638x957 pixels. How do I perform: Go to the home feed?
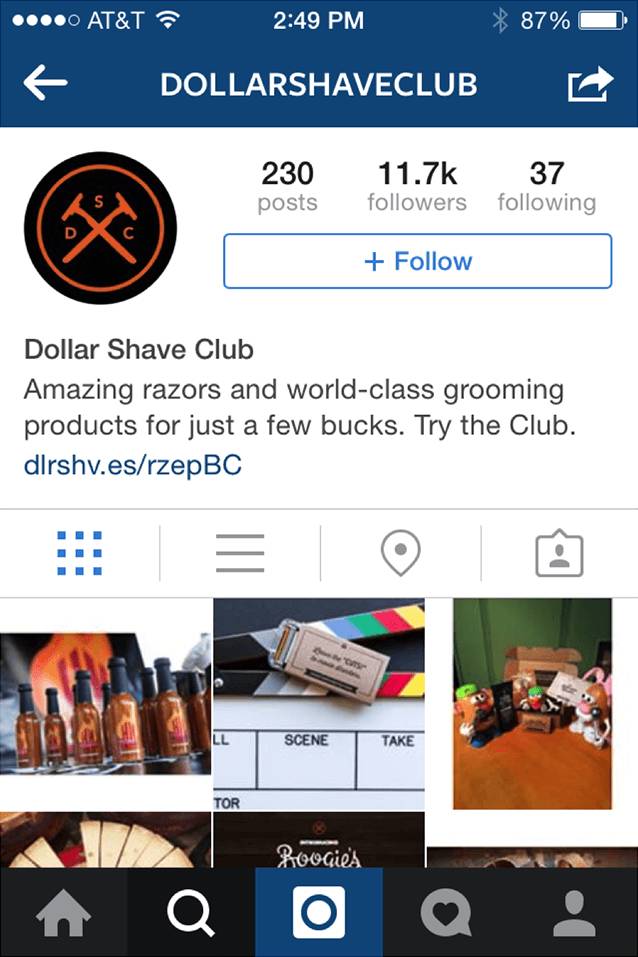[63, 913]
